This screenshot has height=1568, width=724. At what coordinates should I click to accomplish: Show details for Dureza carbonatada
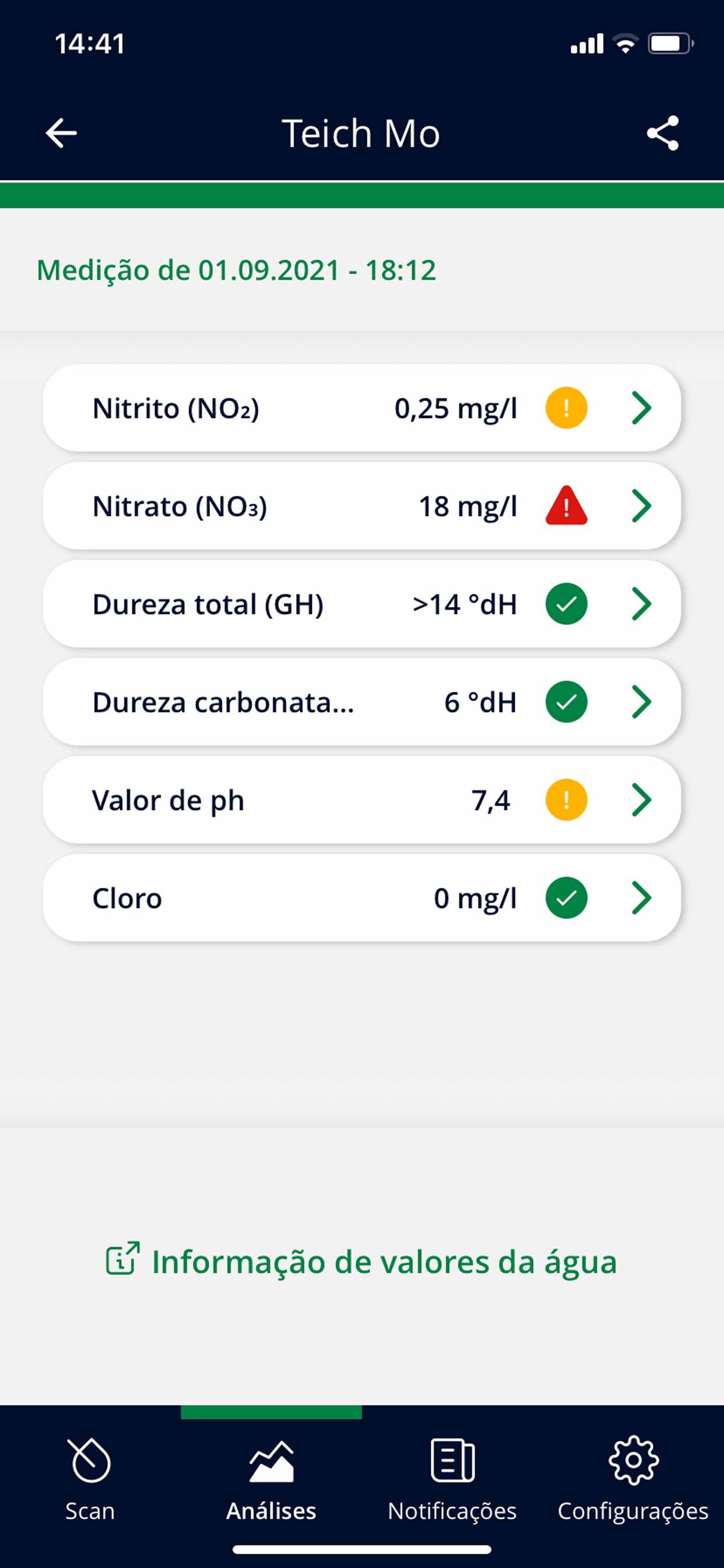point(361,702)
